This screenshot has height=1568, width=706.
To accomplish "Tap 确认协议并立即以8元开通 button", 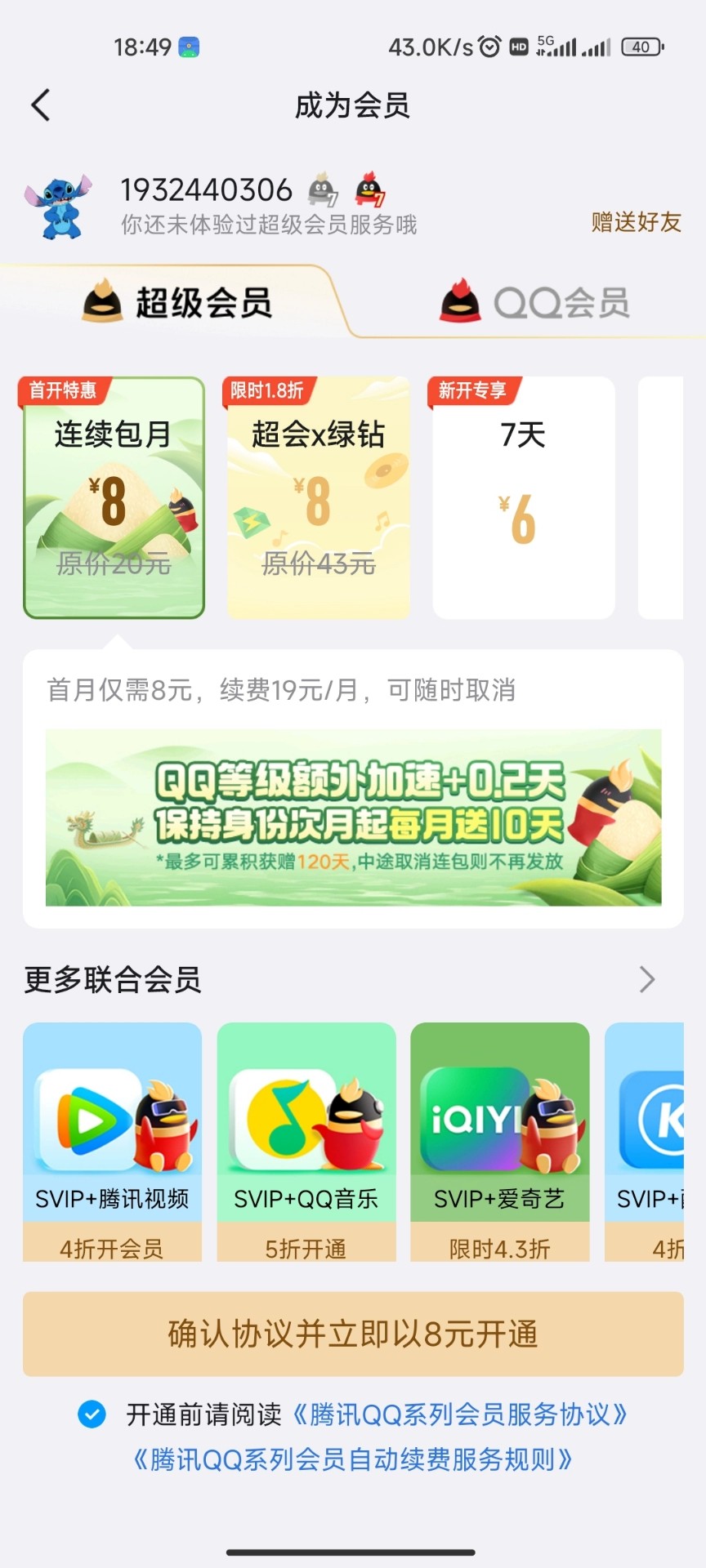I will click(x=353, y=1334).
